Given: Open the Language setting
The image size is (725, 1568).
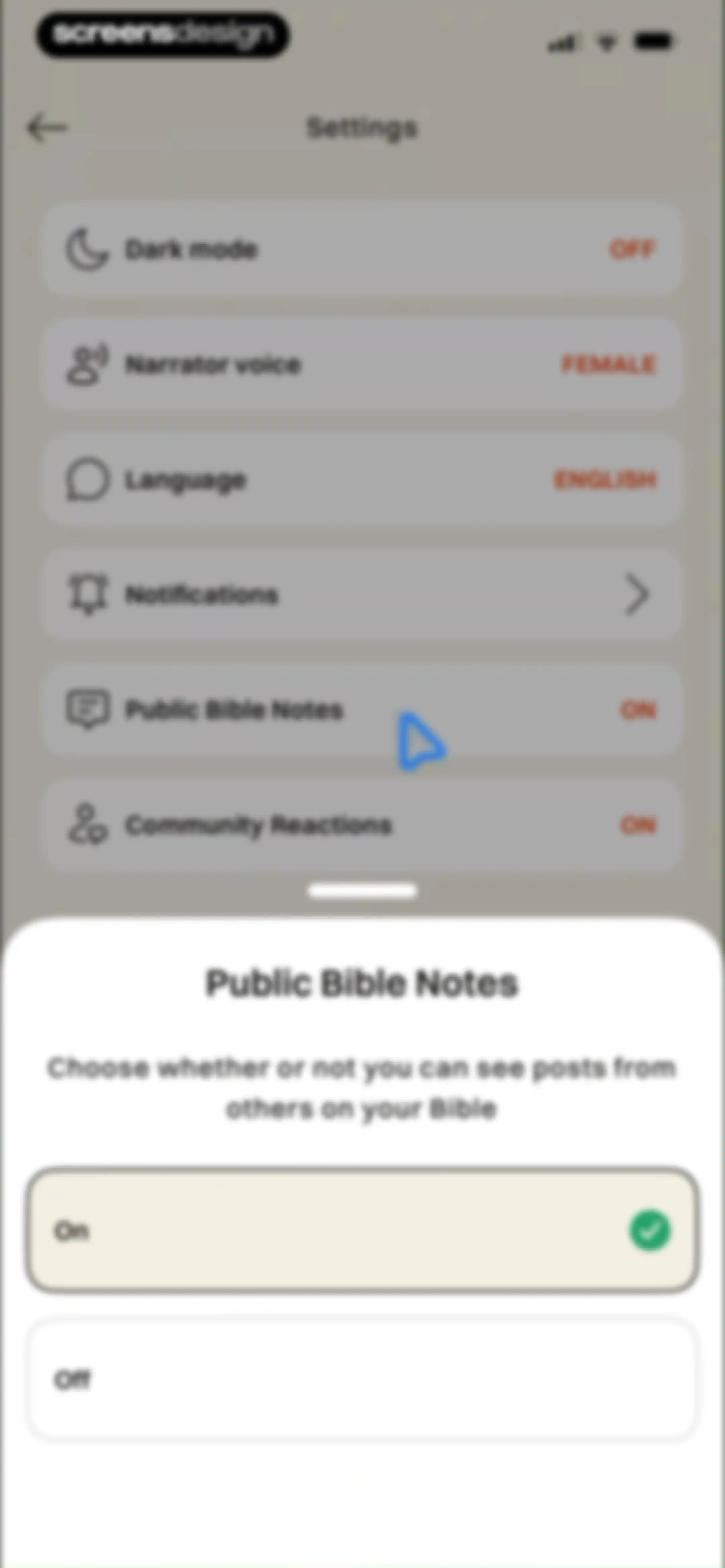Looking at the screenshot, I should [362, 480].
